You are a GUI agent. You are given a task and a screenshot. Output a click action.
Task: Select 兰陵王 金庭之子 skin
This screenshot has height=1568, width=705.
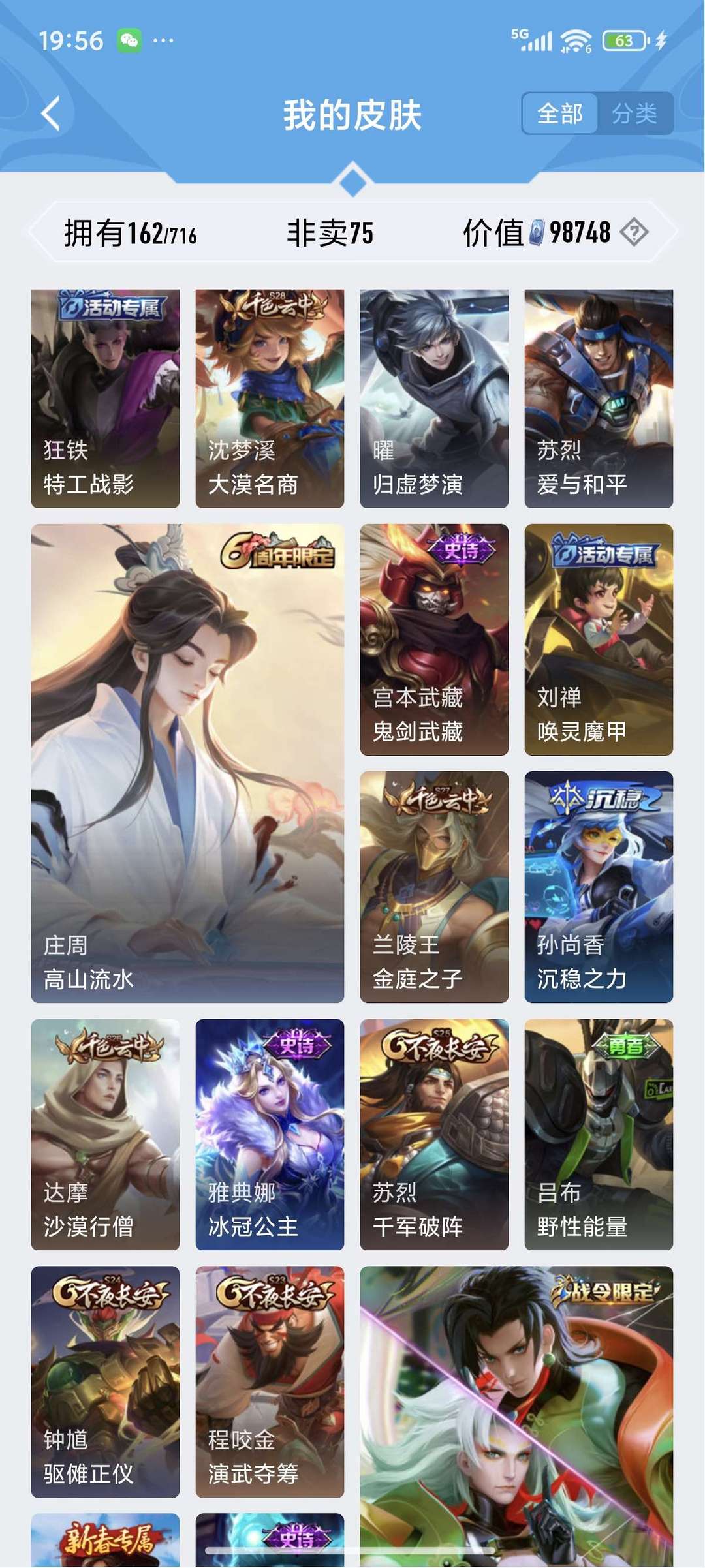434,887
